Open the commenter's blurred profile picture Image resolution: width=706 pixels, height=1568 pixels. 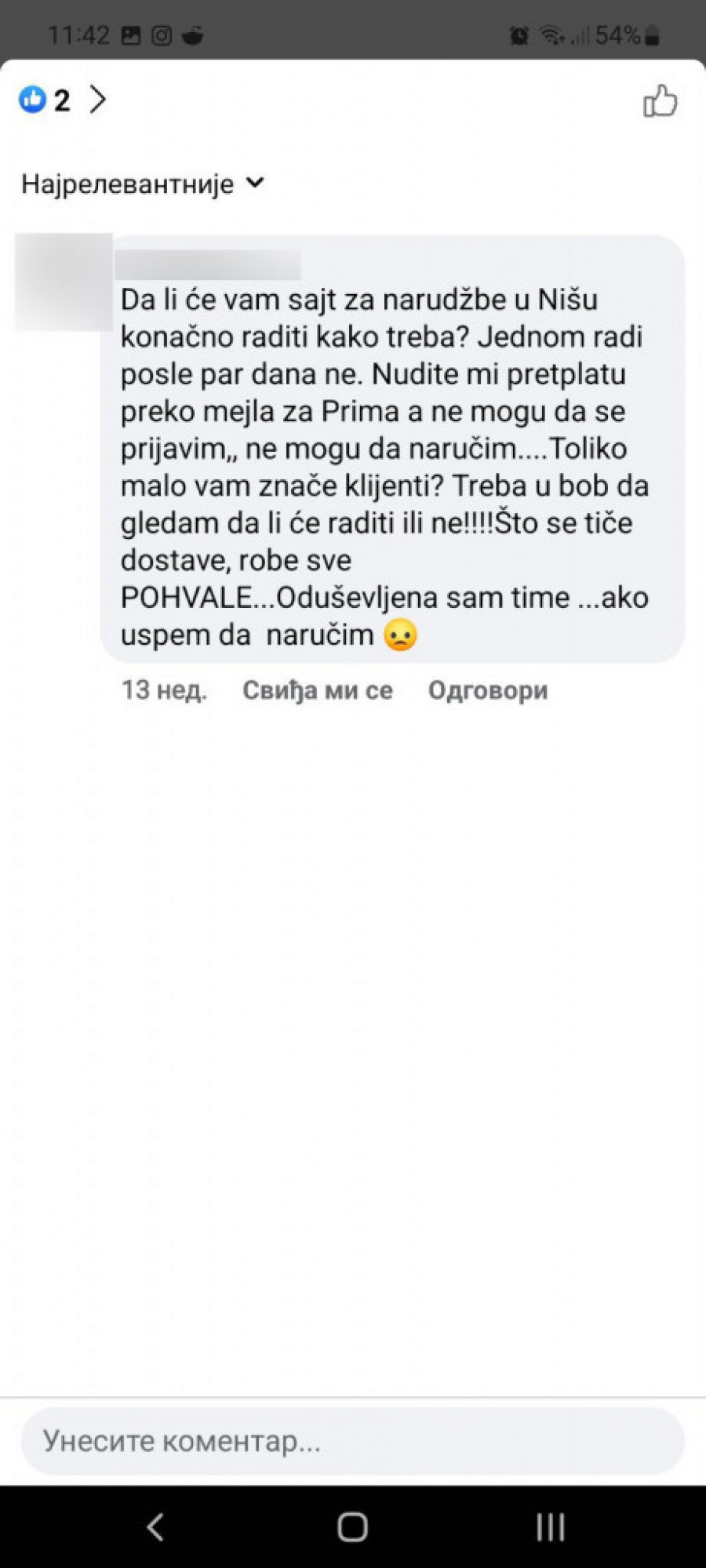(x=64, y=281)
